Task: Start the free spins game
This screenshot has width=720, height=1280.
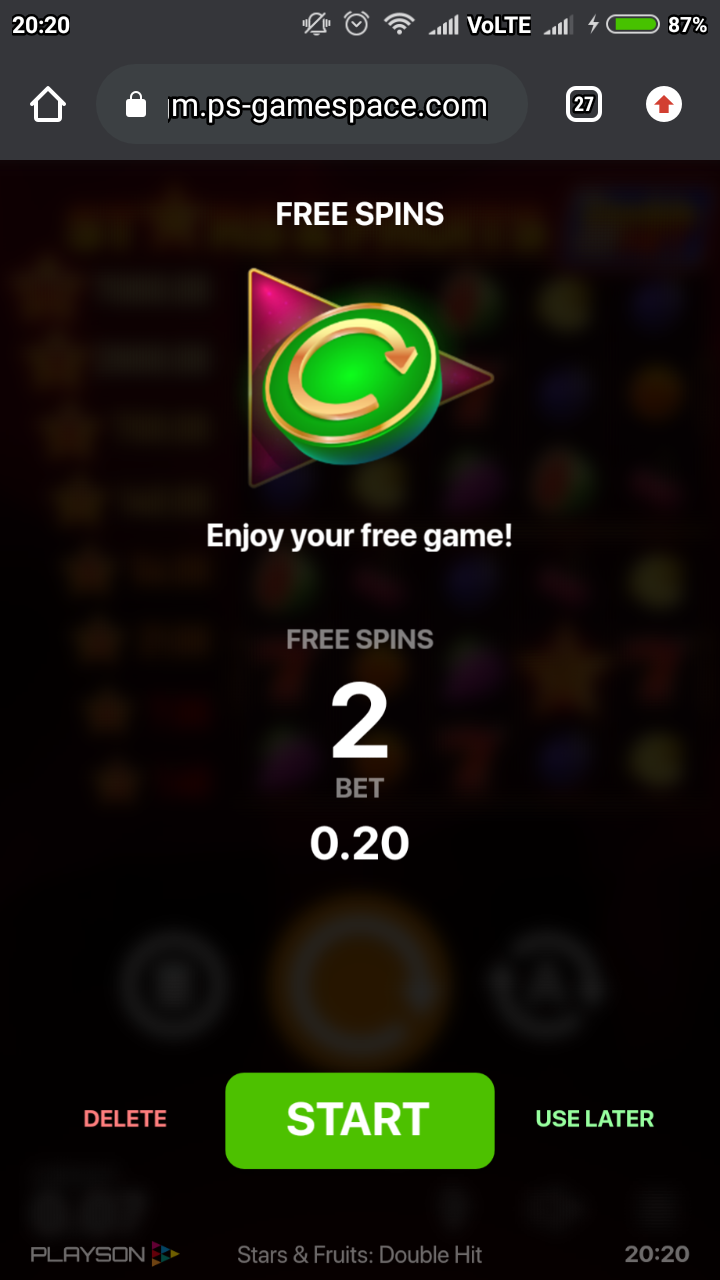Action: [x=359, y=1120]
